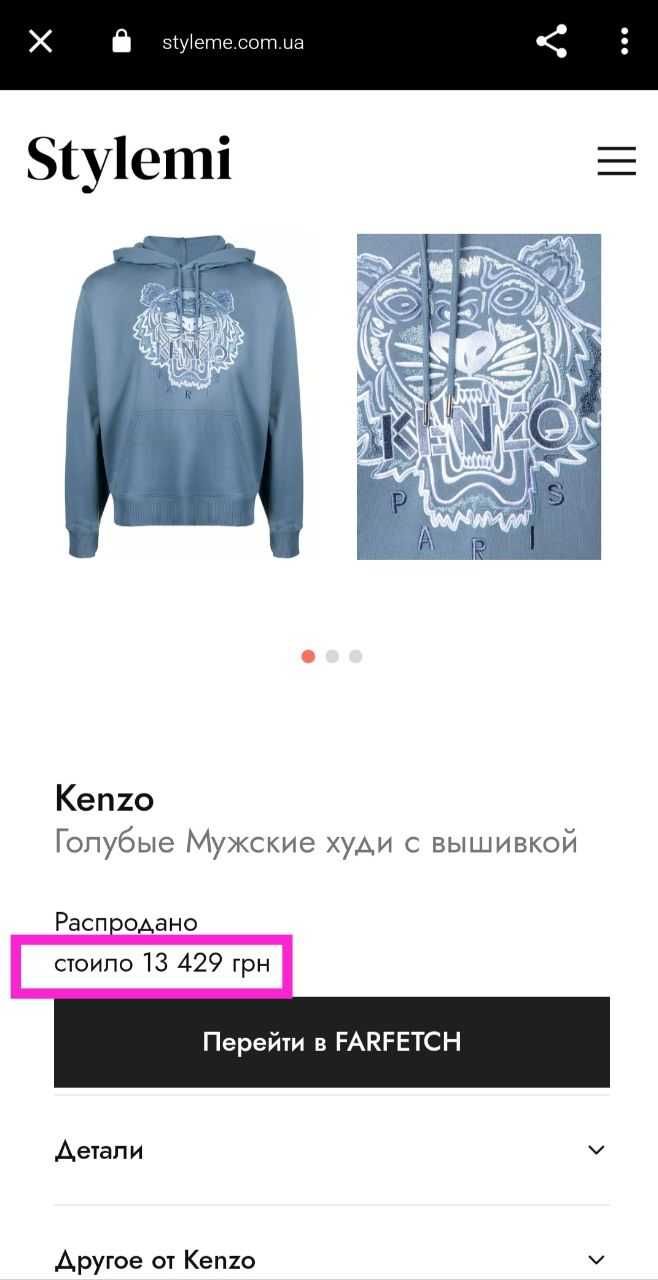Image resolution: width=658 pixels, height=1280 pixels.
Task: Expand the Детали section
Action: click(x=331, y=1150)
